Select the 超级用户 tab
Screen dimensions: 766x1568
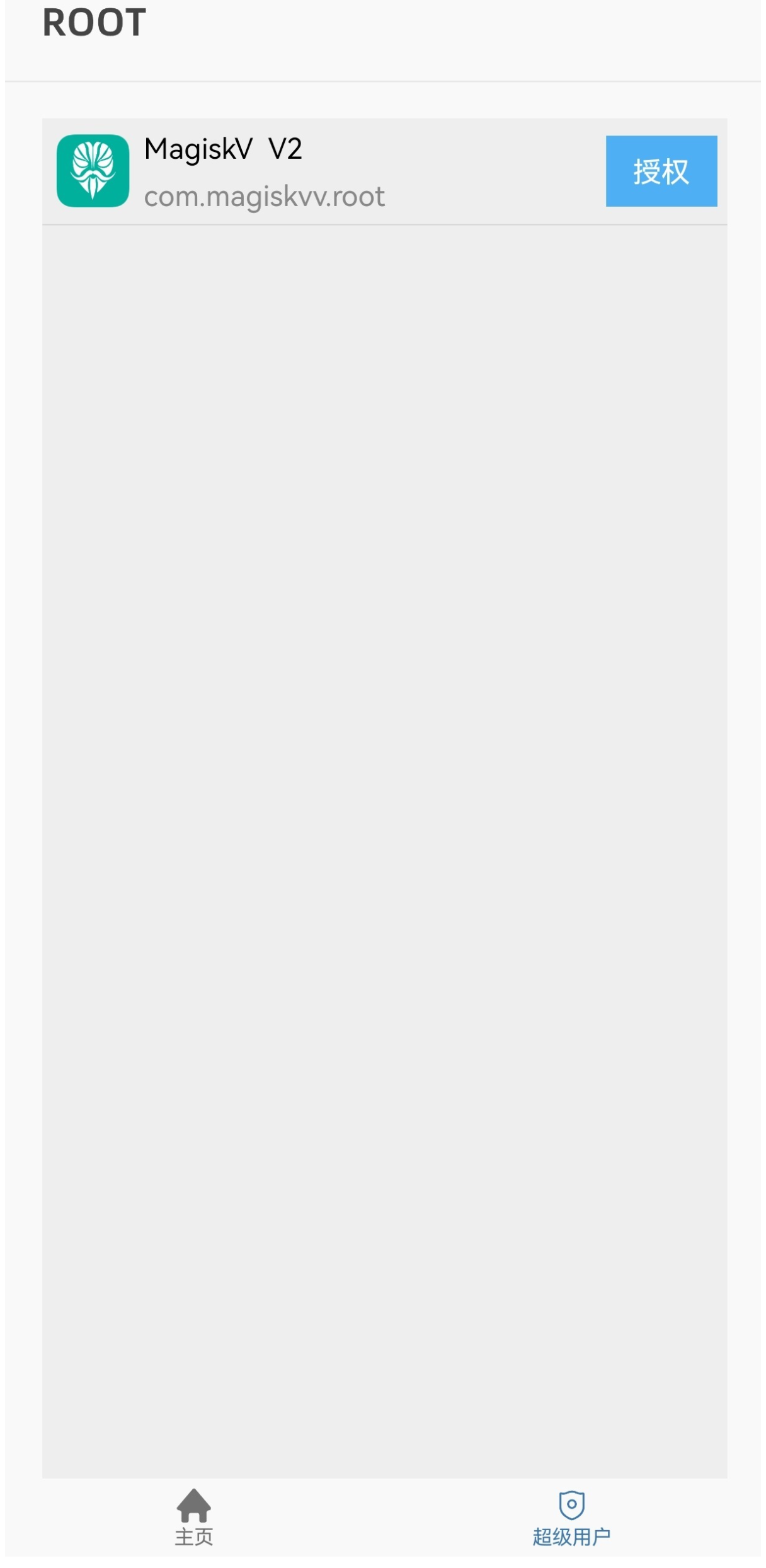571,1518
